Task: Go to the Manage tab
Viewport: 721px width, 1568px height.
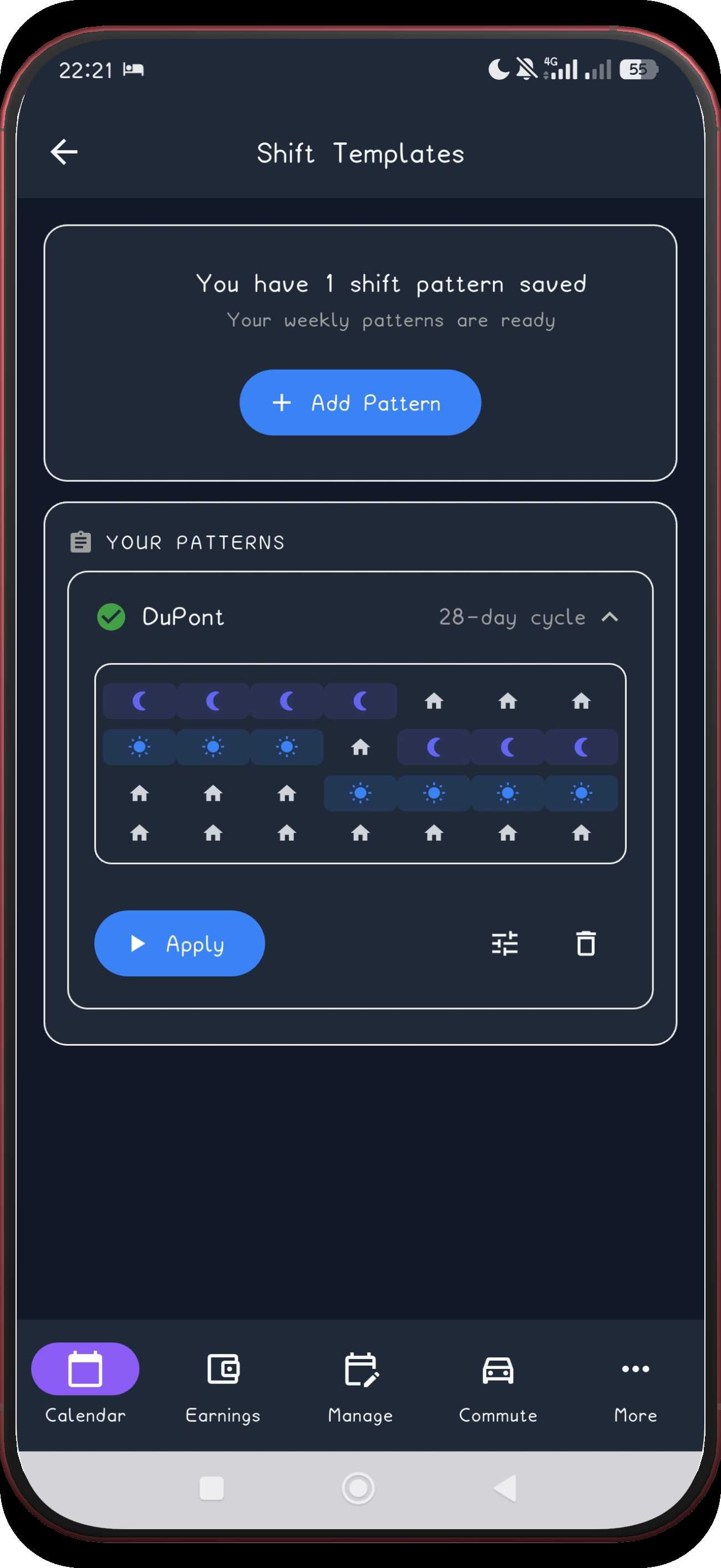Action: 360,1383
